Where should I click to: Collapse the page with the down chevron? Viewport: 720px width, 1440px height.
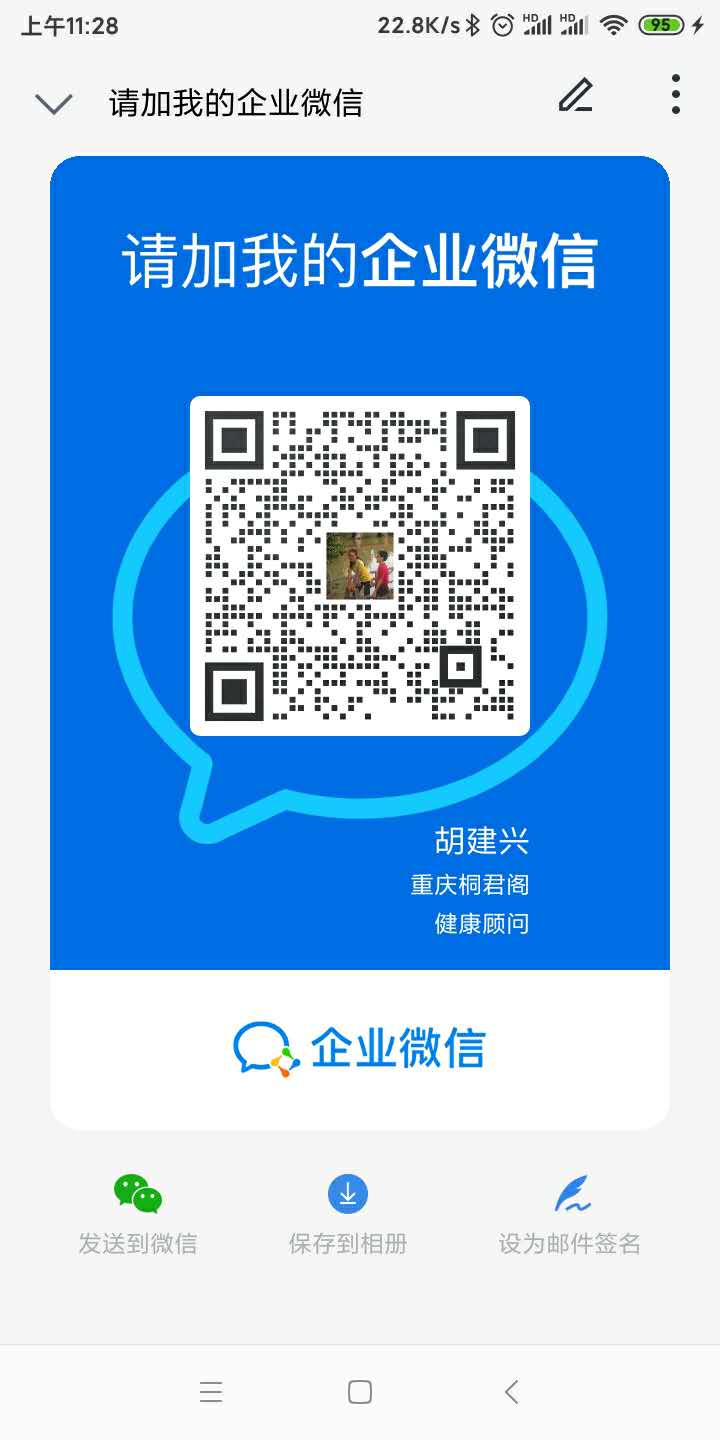click(53, 103)
